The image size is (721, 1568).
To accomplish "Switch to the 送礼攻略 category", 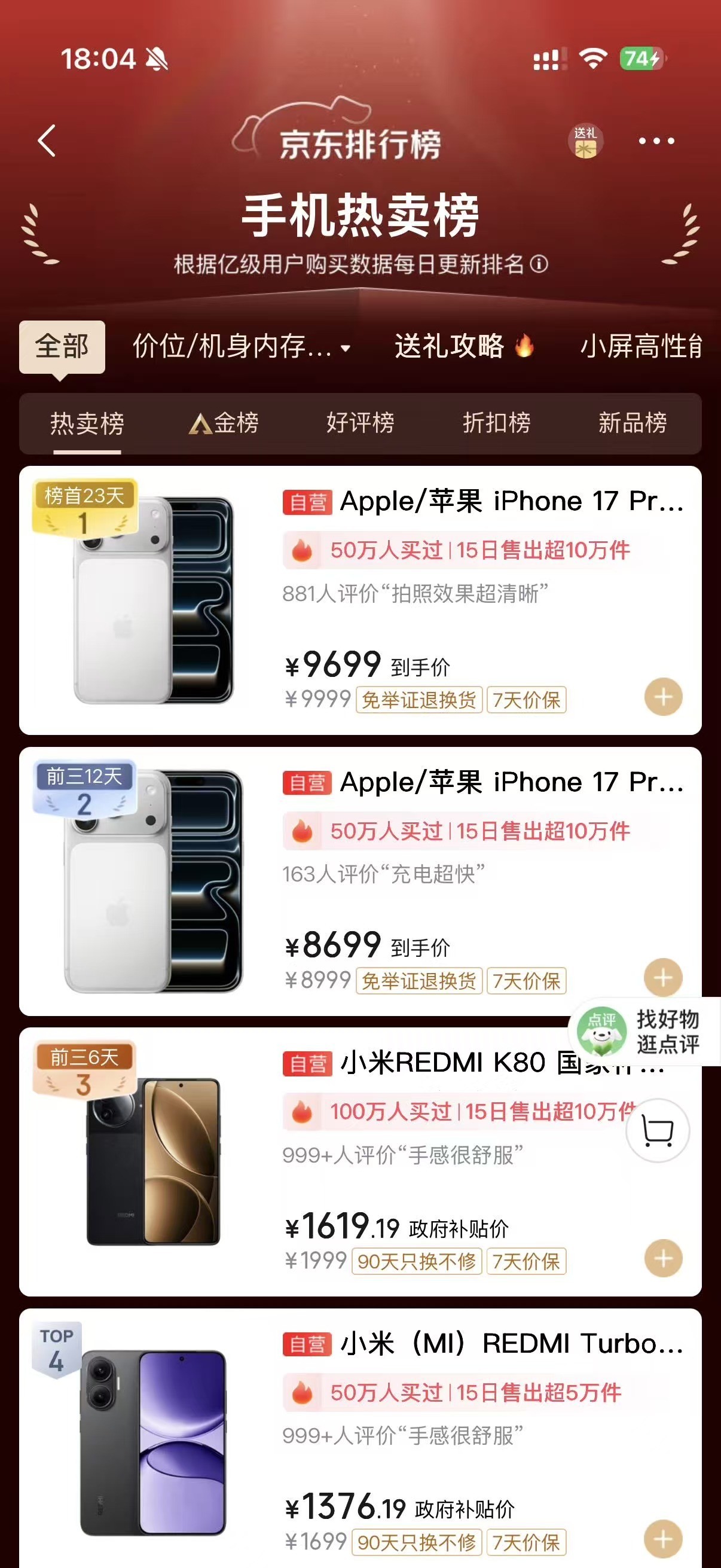I will 464,346.
